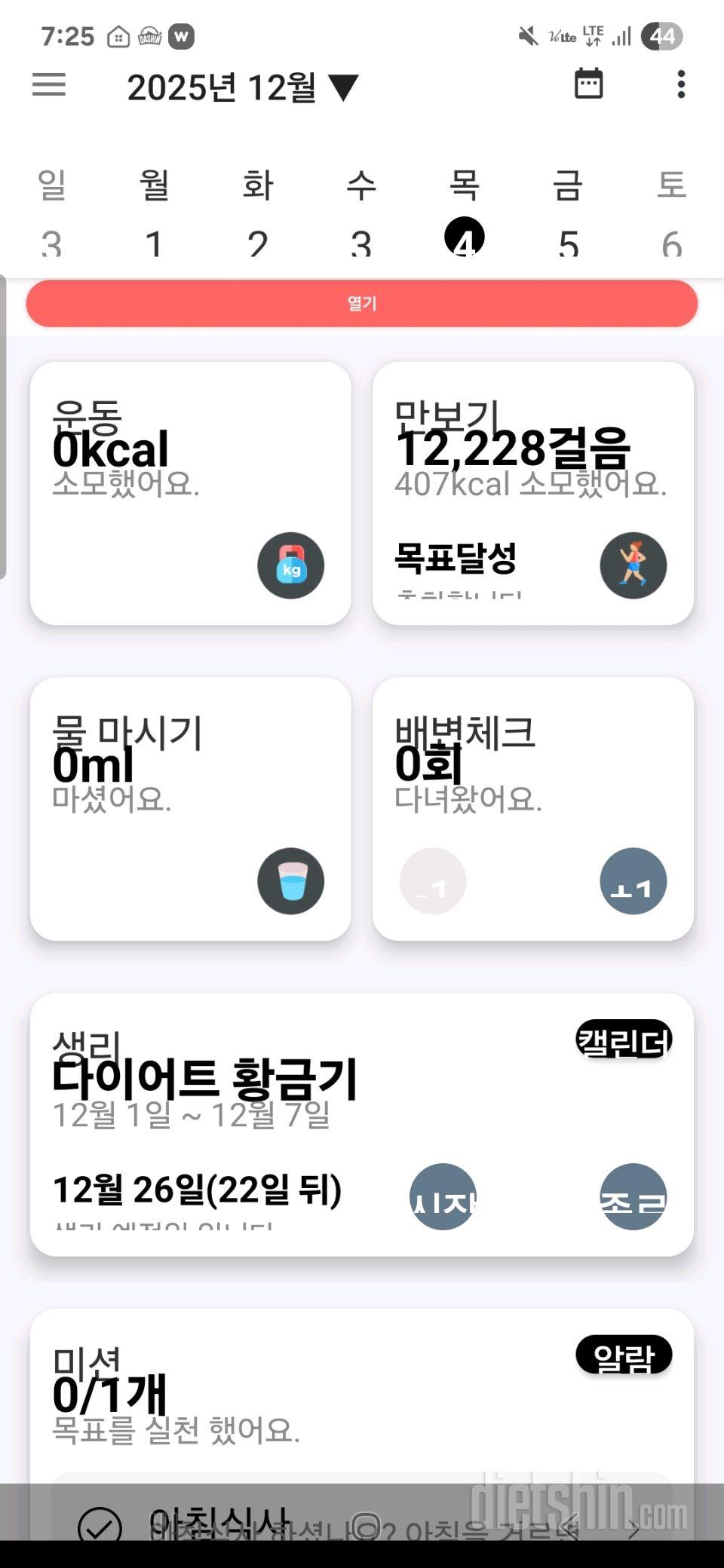
Task: Open the 운동 exercise card
Action: tap(190, 493)
